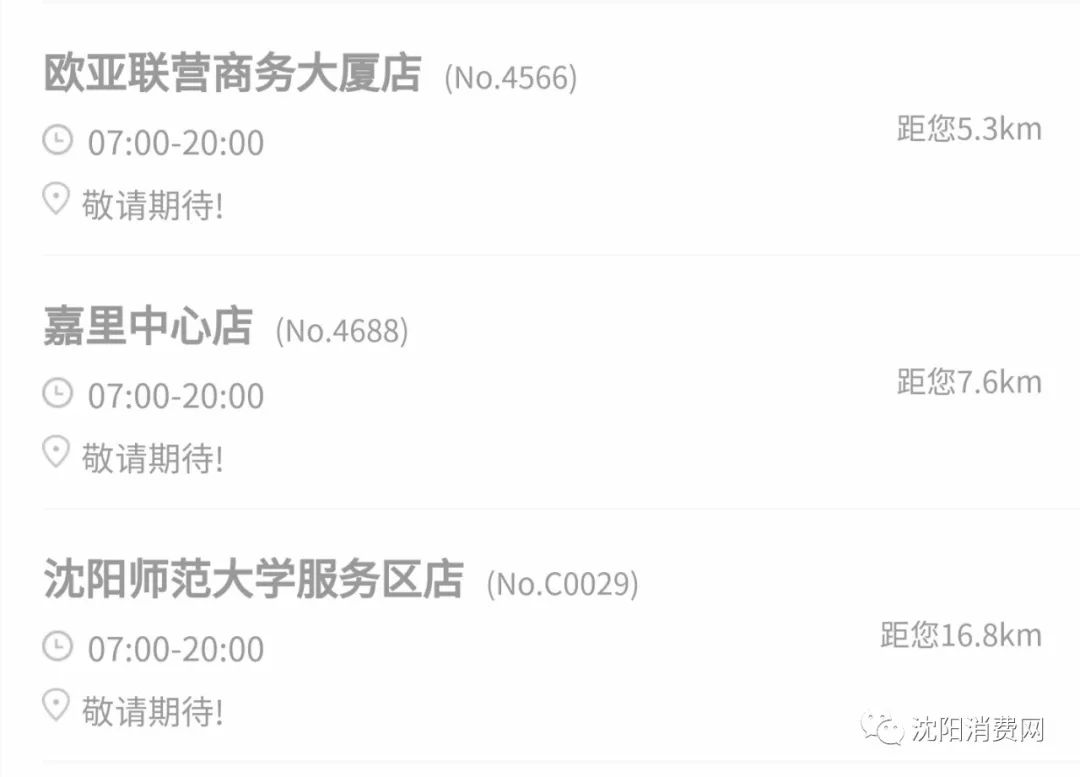Open the 欧亚联营商务大厦店 store entry
Screen dimensions: 1080x777
point(232,75)
